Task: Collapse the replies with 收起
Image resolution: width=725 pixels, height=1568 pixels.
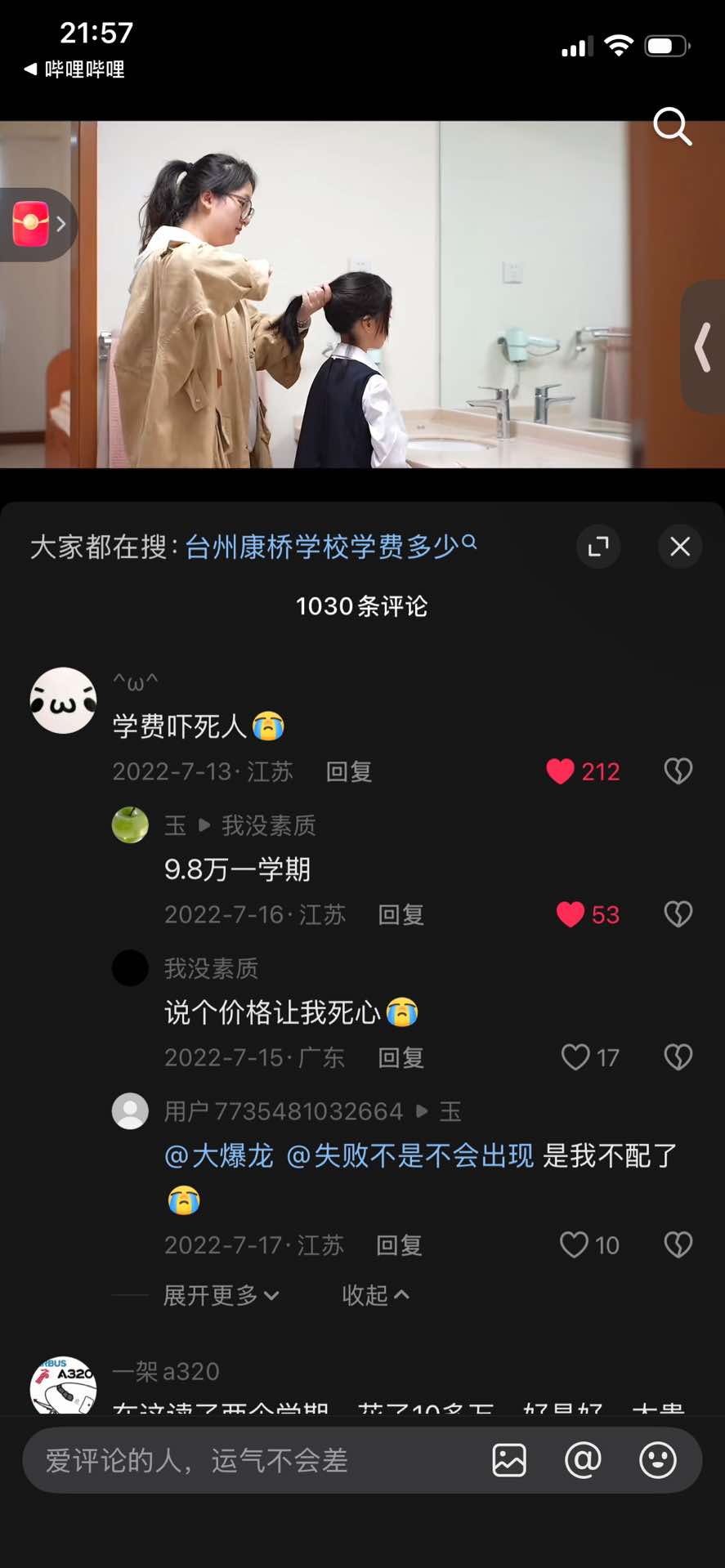Action: point(376,1295)
